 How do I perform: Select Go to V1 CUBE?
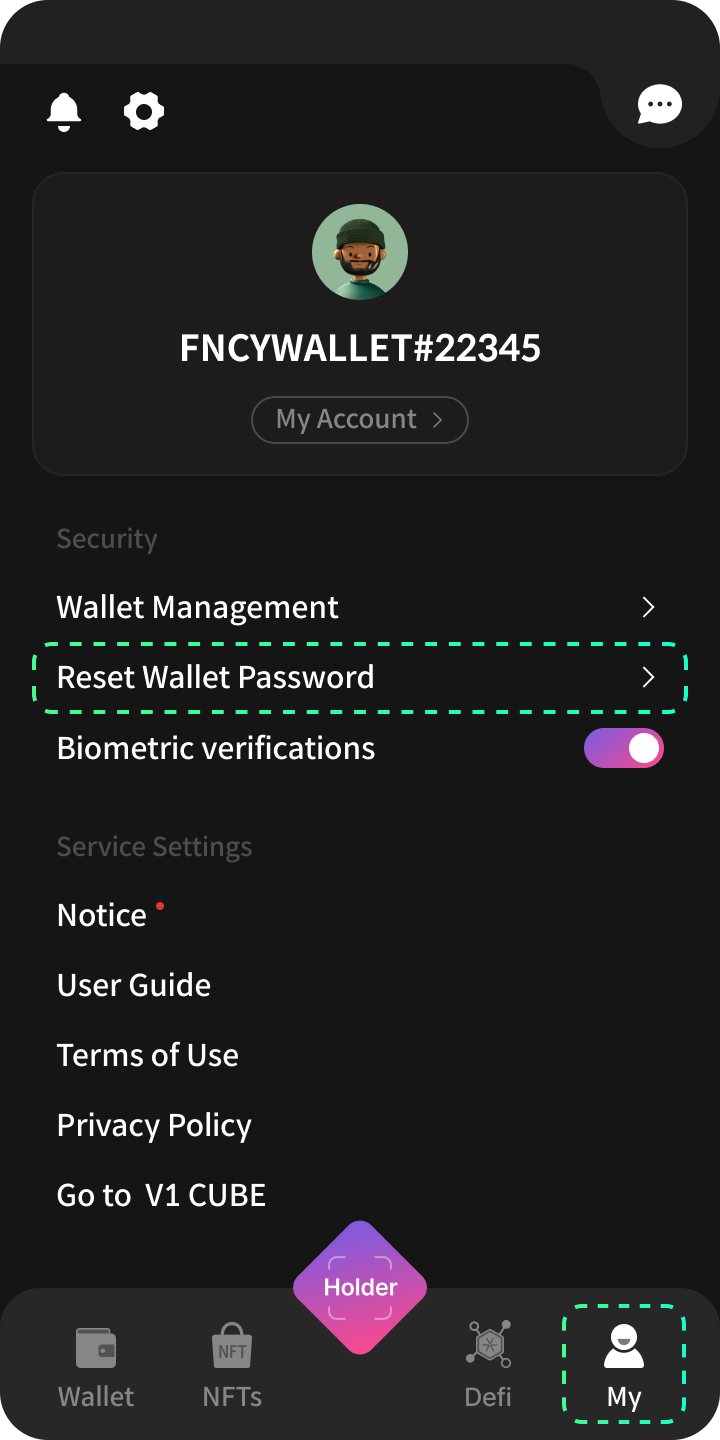[x=360, y=1195]
